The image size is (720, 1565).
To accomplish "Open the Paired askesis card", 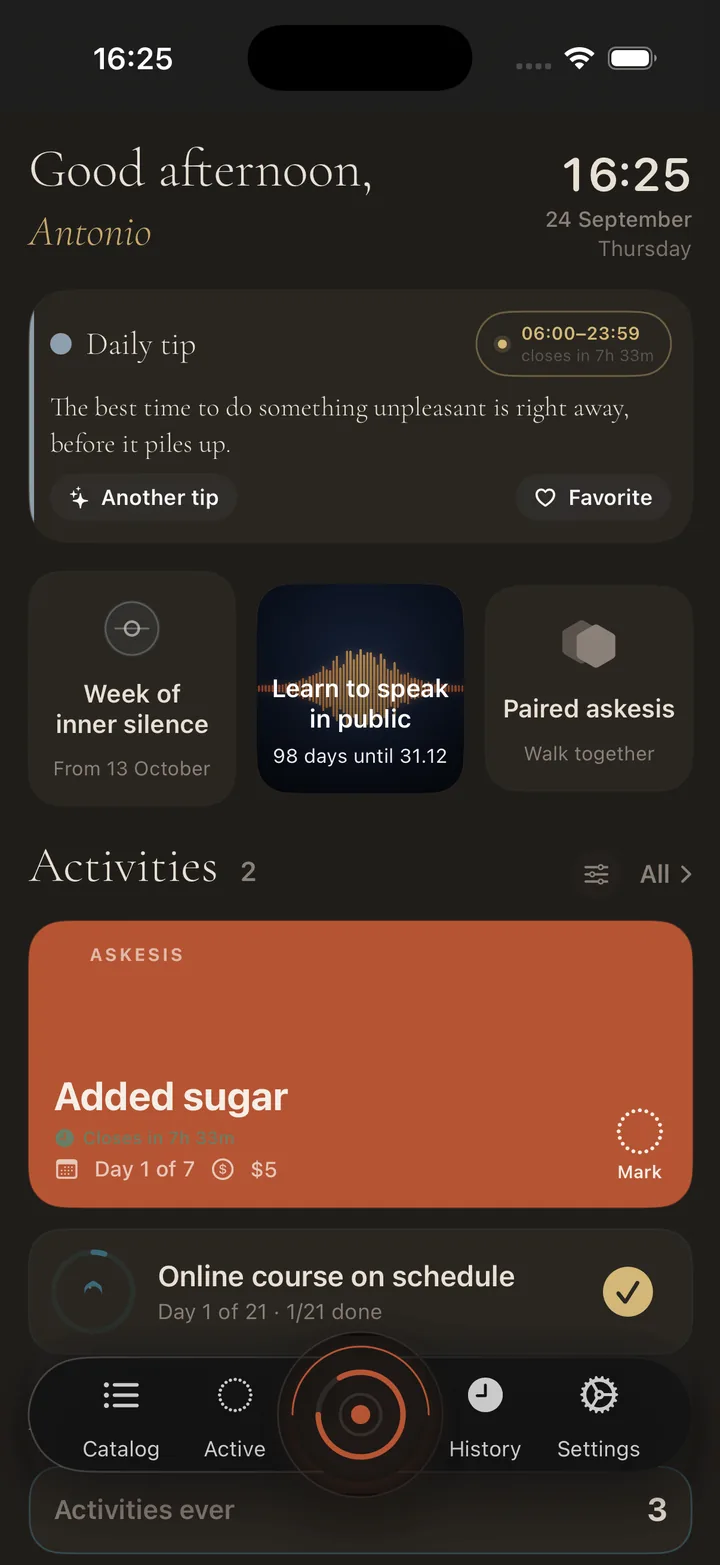I will point(589,689).
